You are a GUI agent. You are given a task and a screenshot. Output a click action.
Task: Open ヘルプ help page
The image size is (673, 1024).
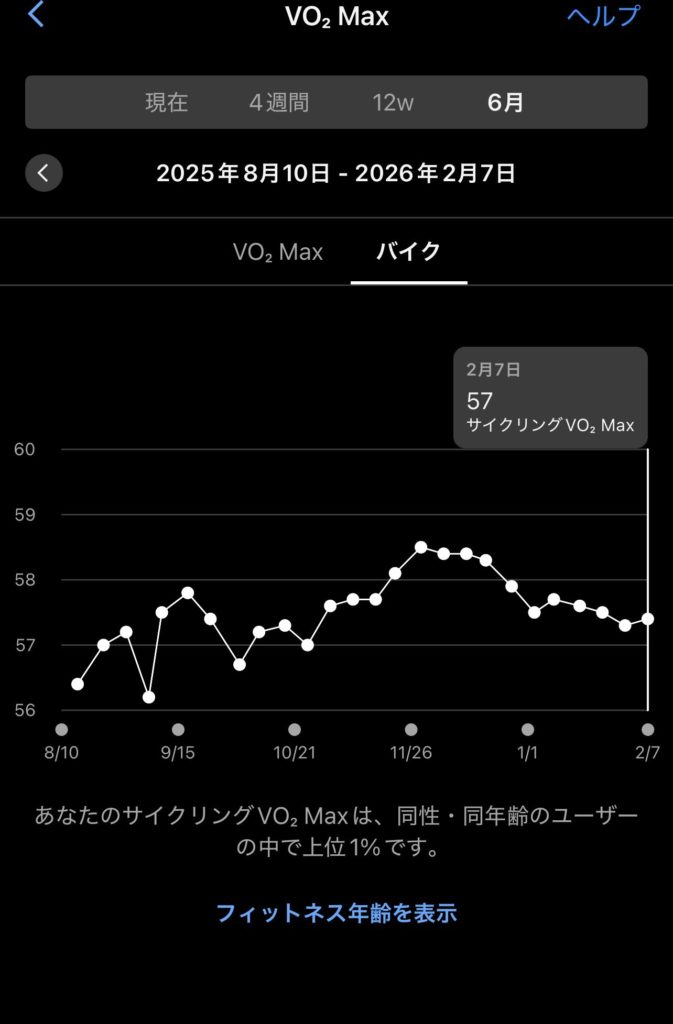point(602,16)
